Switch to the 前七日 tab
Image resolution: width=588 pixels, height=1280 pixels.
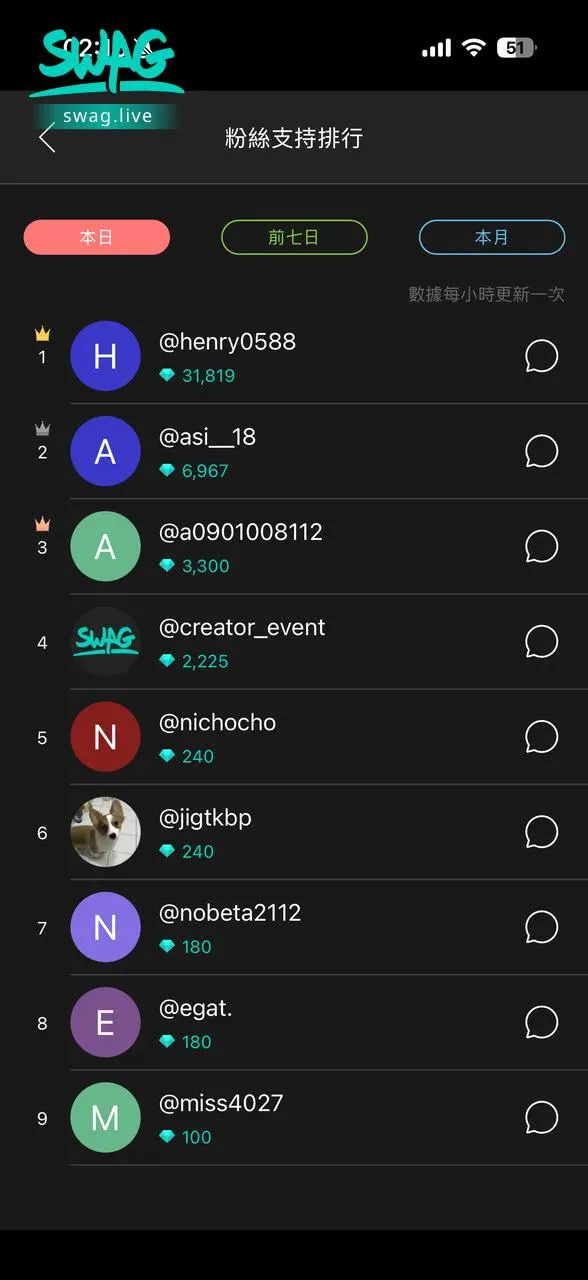click(x=294, y=238)
